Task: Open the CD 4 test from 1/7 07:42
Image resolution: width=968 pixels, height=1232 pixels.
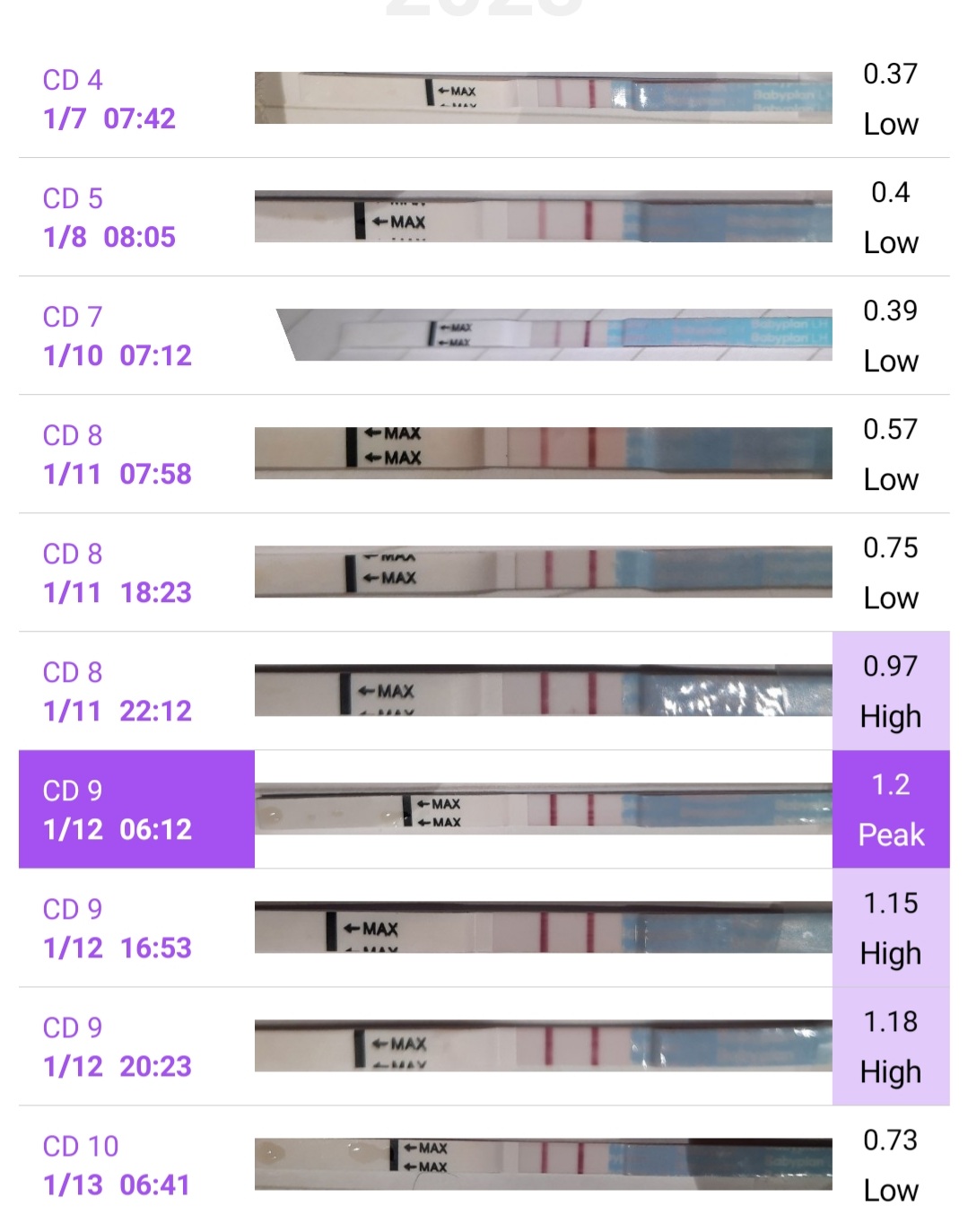Action: click(x=484, y=99)
